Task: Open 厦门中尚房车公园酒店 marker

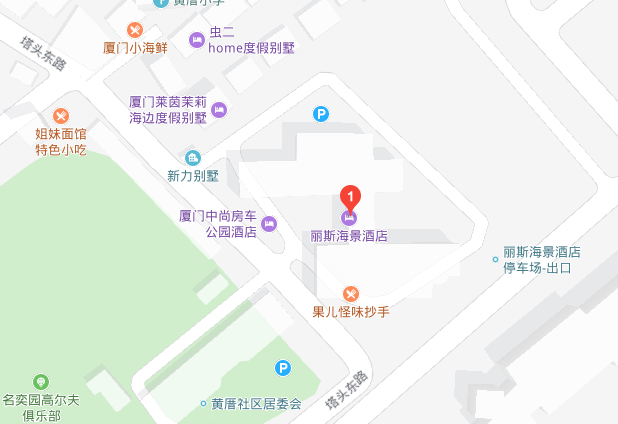Action: pos(270,223)
